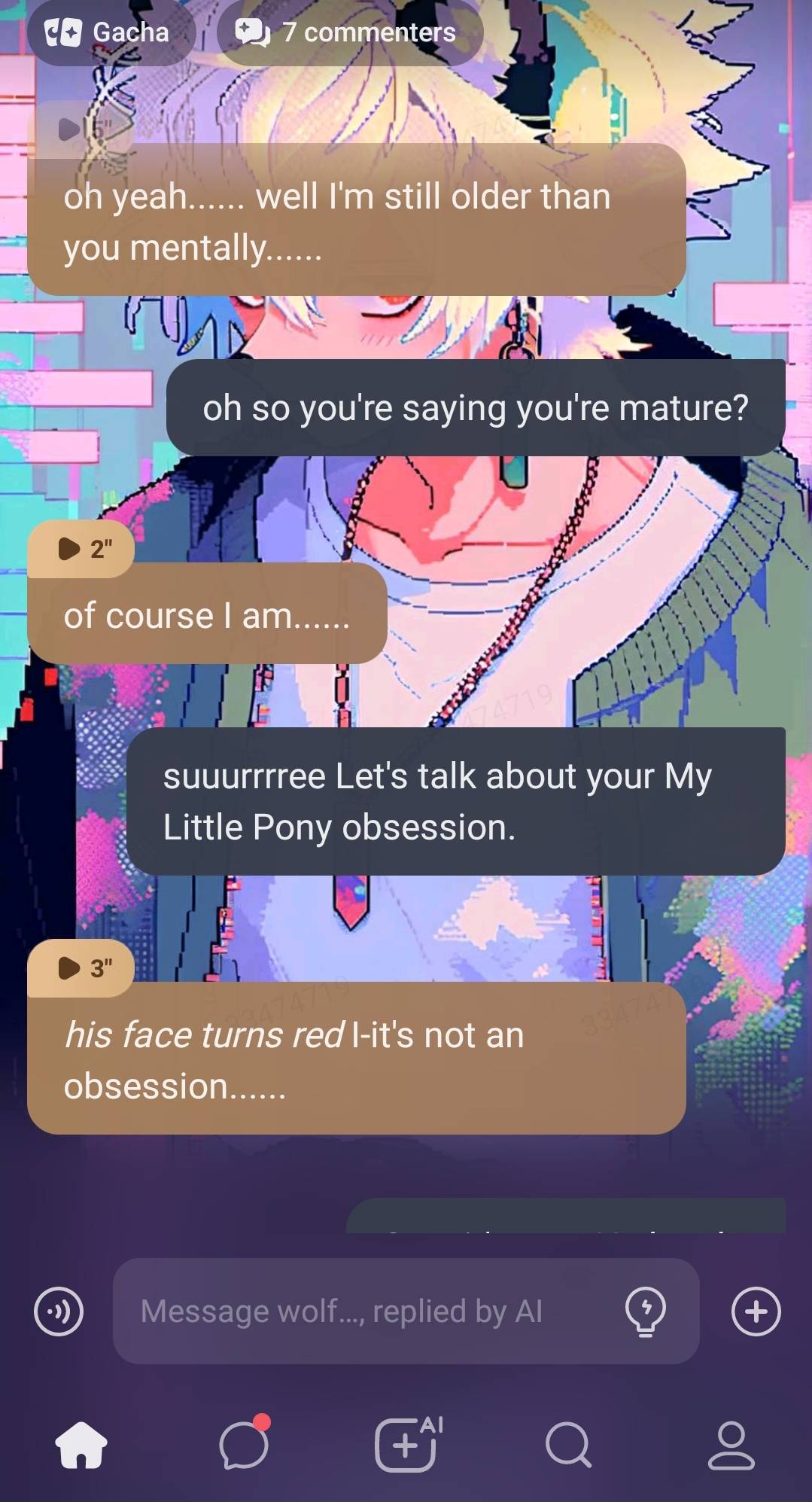Switch to the chats tab
The width and height of the screenshot is (812, 1502).
(x=244, y=1444)
